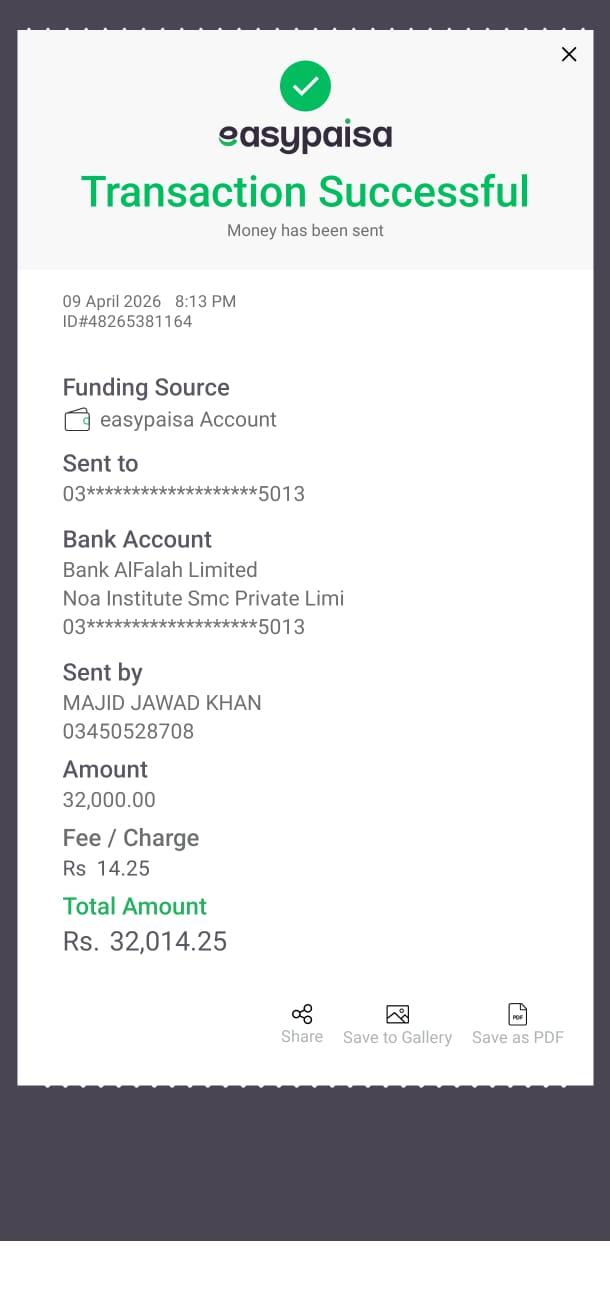Close the transaction receipt
The image size is (610, 1312).
(x=569, y=55)
